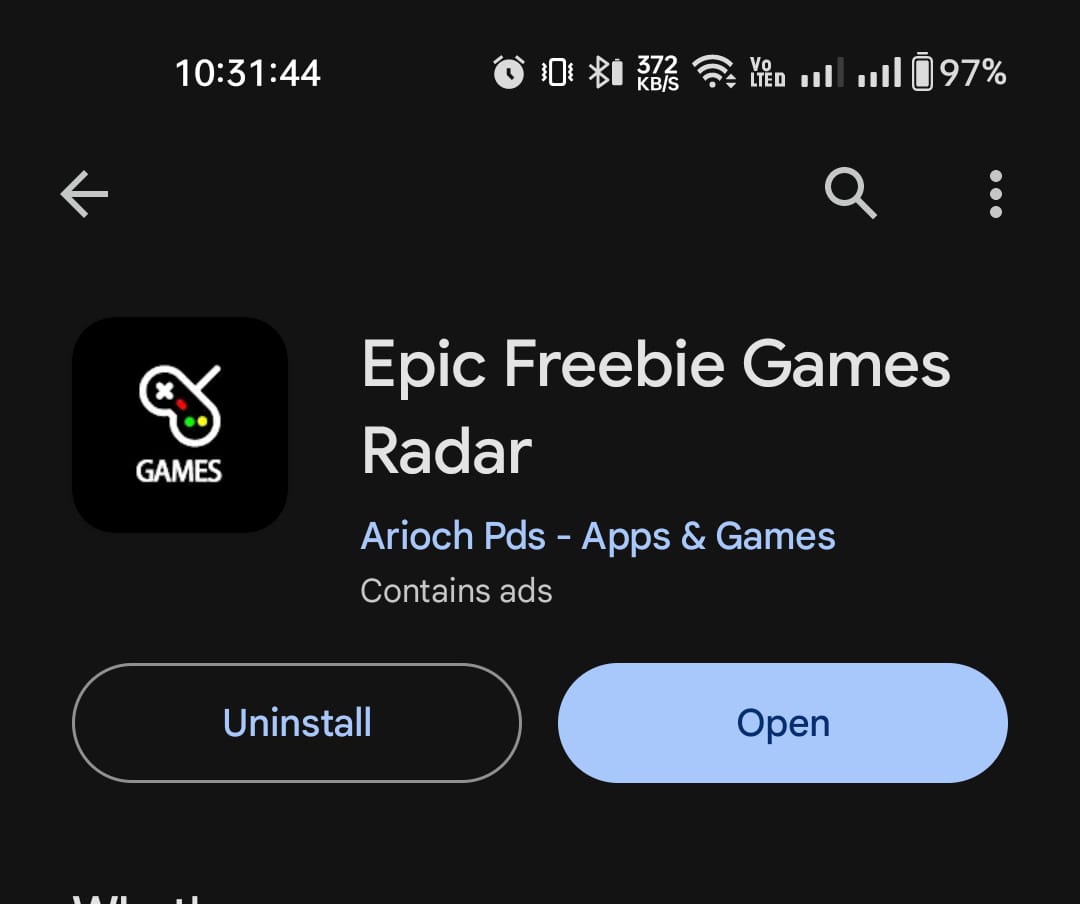
Task: Open the installed app
Action: pos(782,723)
